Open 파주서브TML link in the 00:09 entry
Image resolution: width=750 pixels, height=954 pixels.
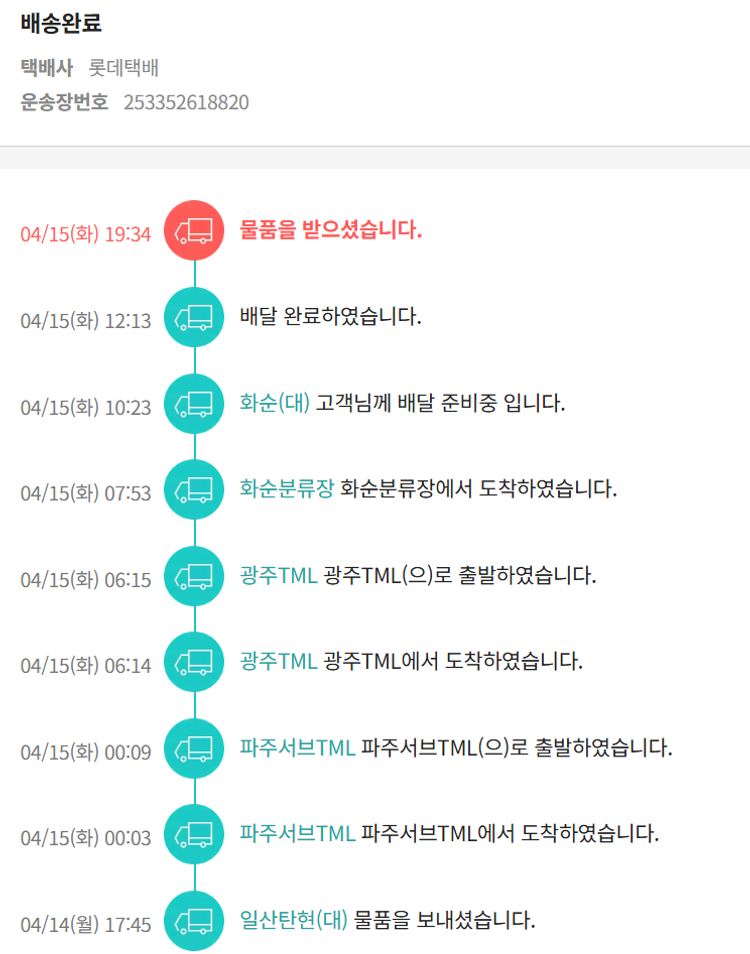[x=297, y=748]
